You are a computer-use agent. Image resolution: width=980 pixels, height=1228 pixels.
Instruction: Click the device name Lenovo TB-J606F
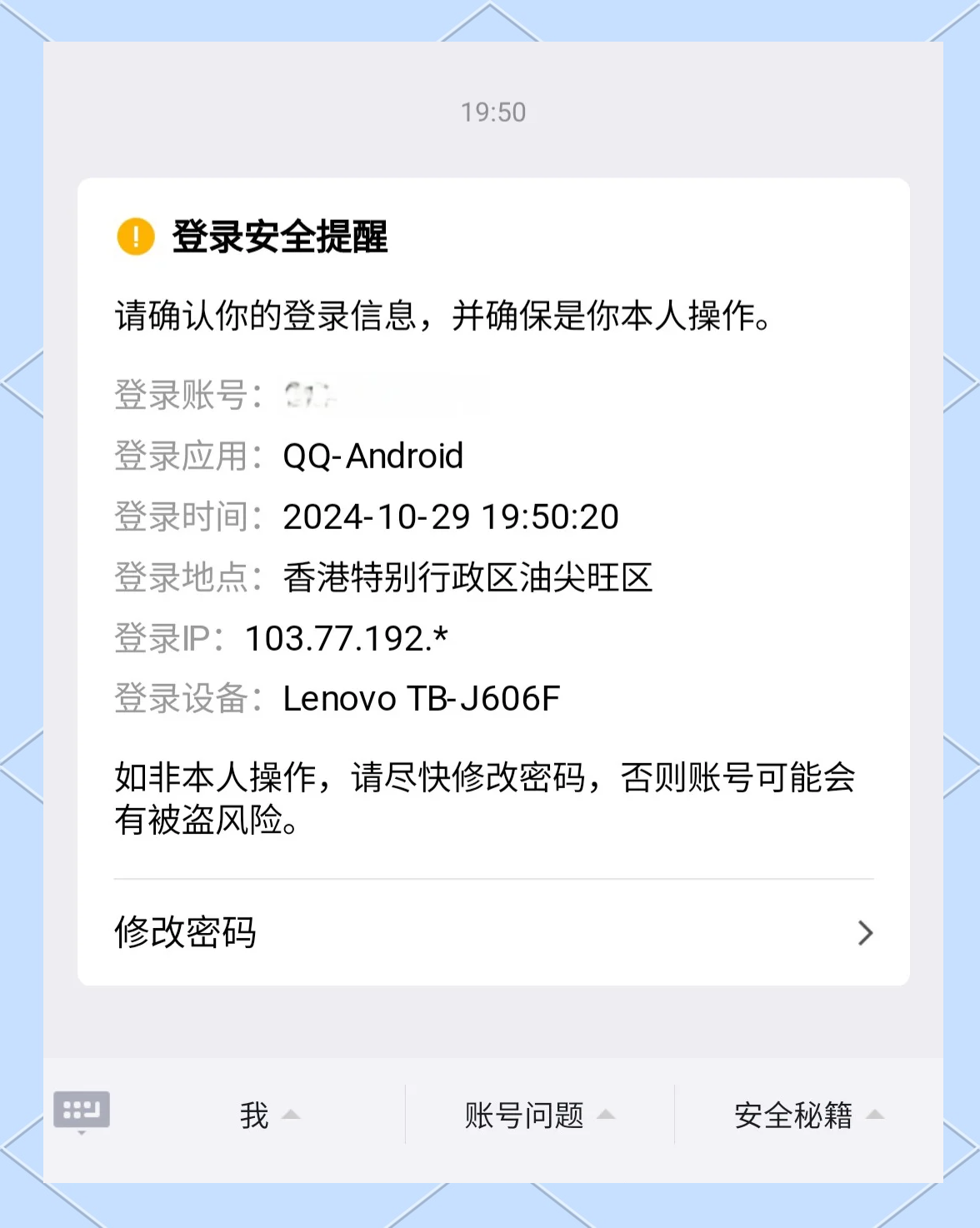tap(422, 700)
